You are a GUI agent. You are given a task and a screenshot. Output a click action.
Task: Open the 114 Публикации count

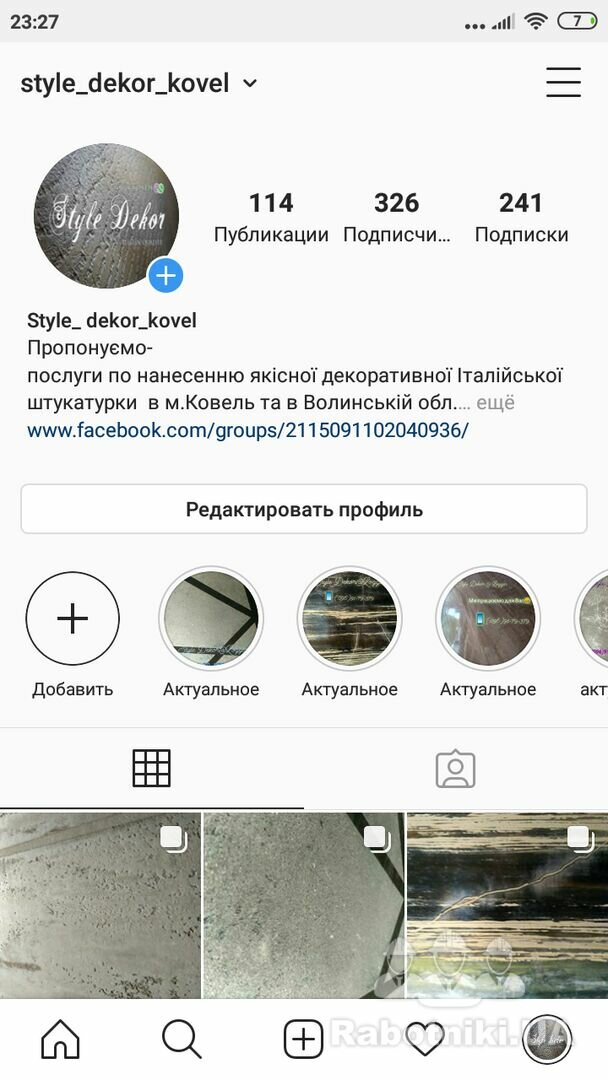coord(271,217)
